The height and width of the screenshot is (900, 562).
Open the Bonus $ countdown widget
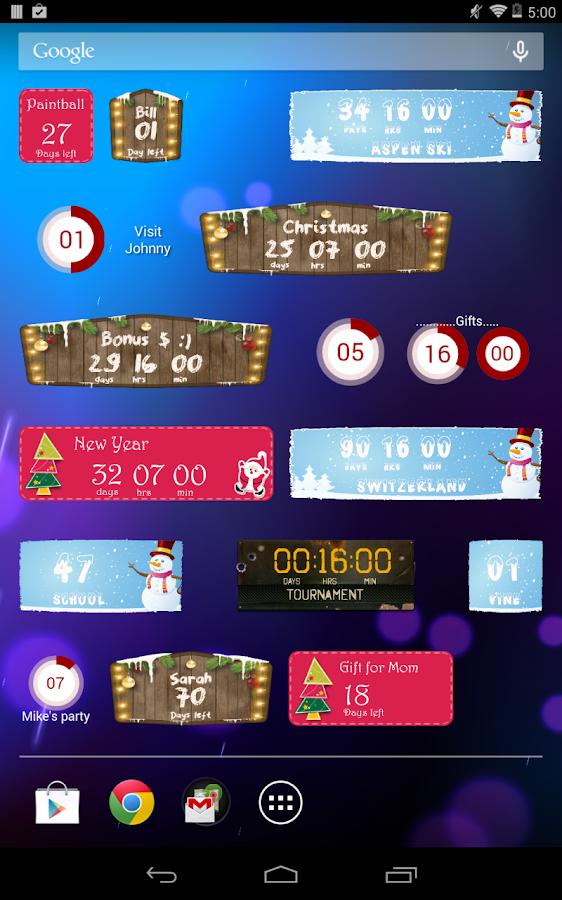pos(146,351)
